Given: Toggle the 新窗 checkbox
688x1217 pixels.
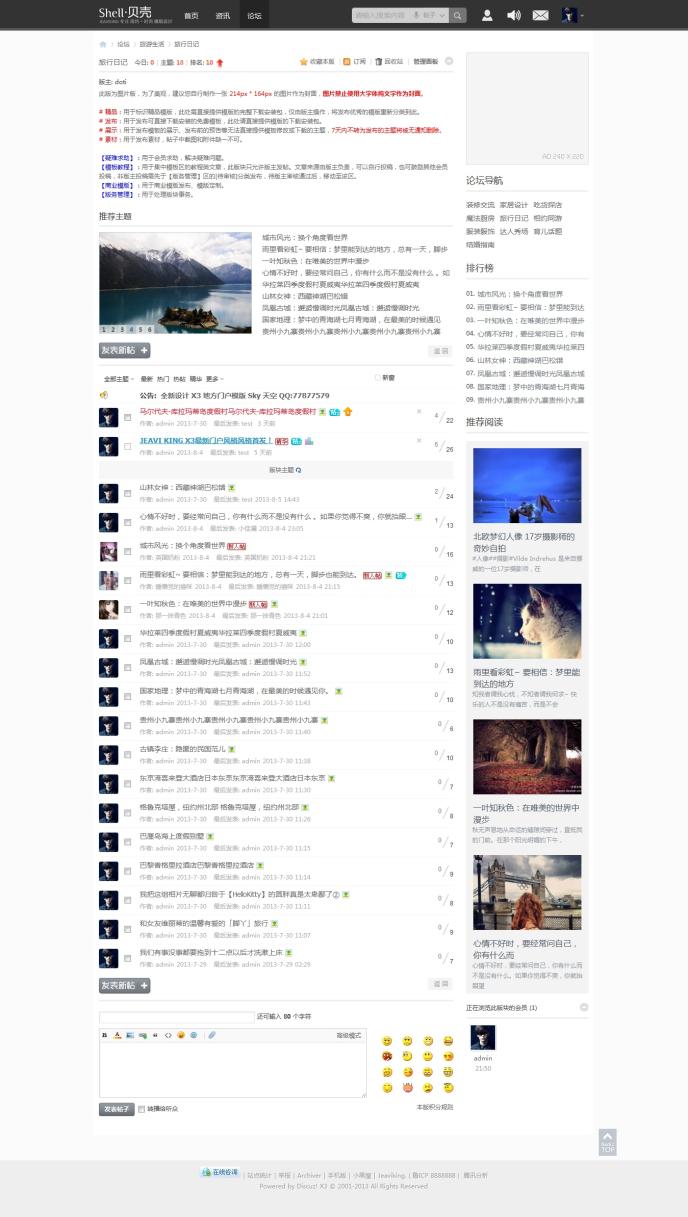Looking at the screenshot, I should tap(378, 378).
